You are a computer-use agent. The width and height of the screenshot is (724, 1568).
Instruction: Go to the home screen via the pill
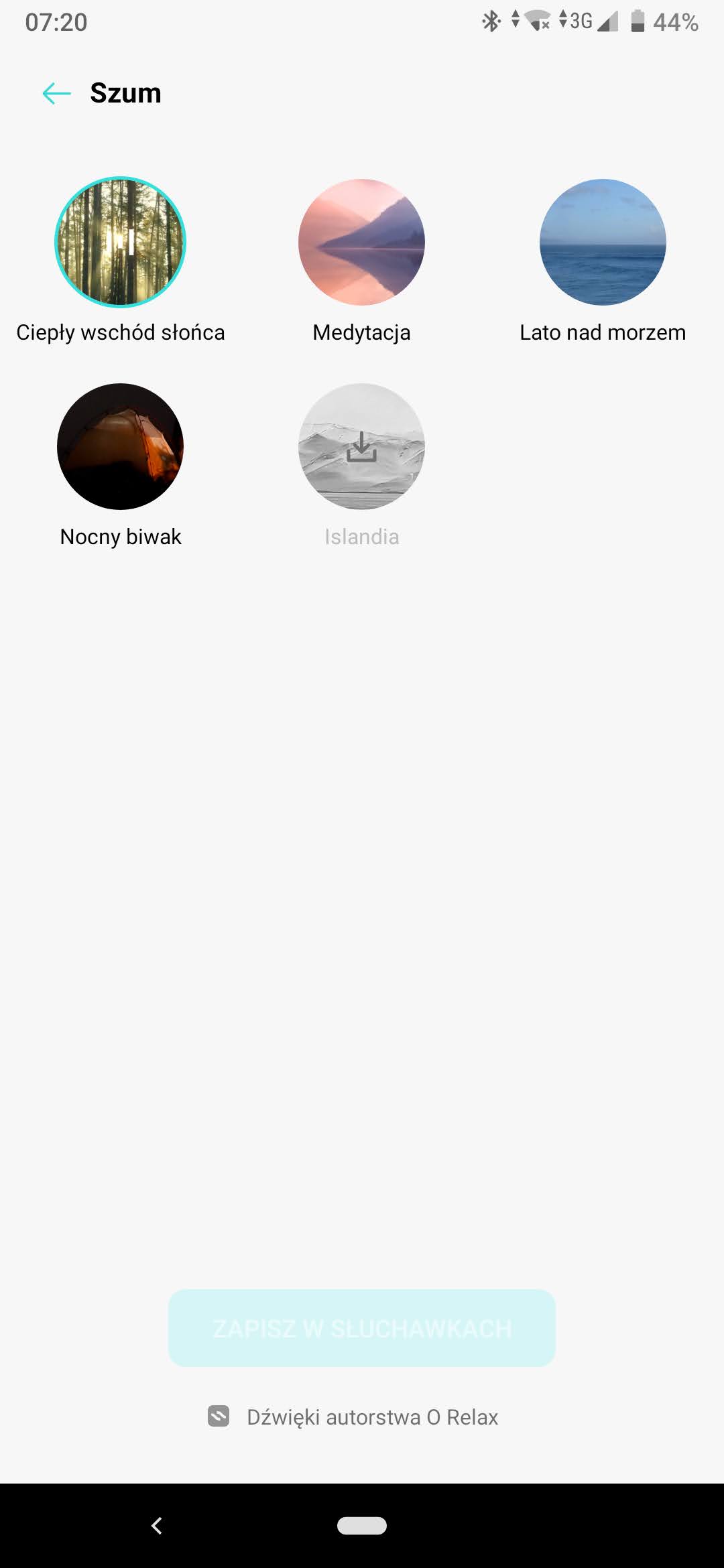361,1525
